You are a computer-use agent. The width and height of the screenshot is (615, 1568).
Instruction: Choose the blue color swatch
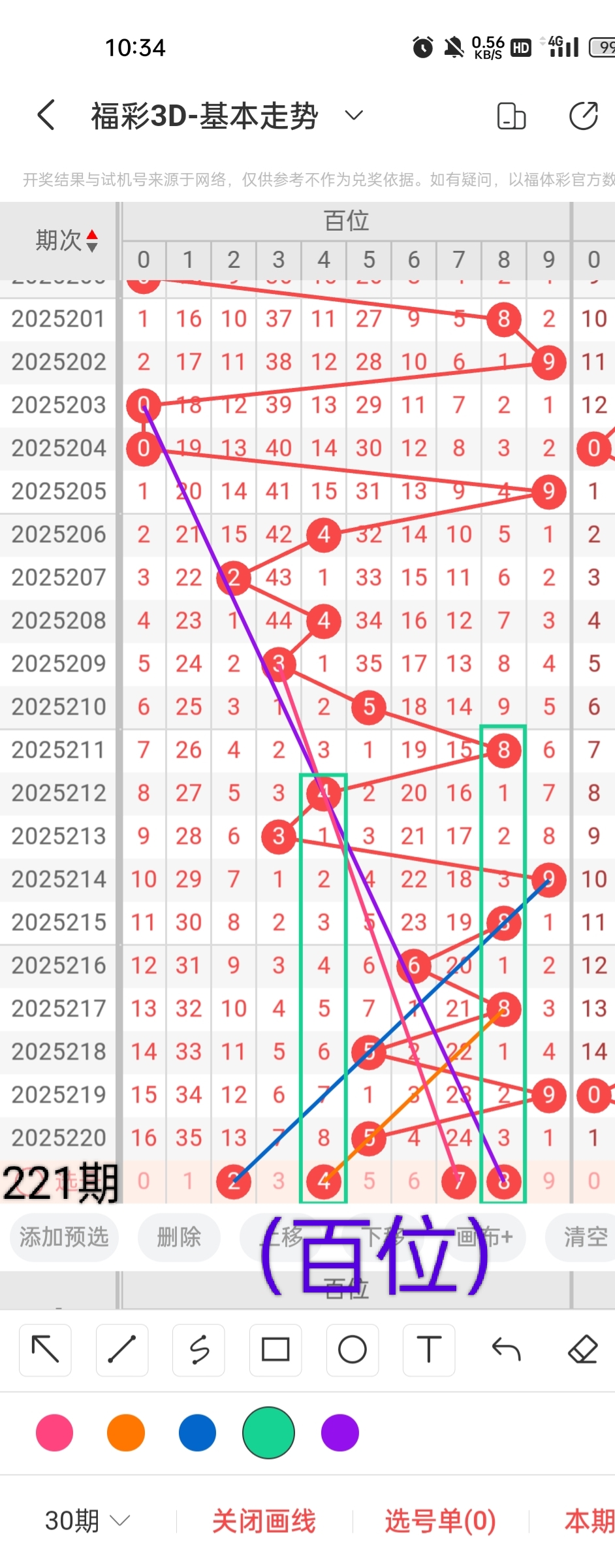pyautogui.click(x=197, y=1433)
